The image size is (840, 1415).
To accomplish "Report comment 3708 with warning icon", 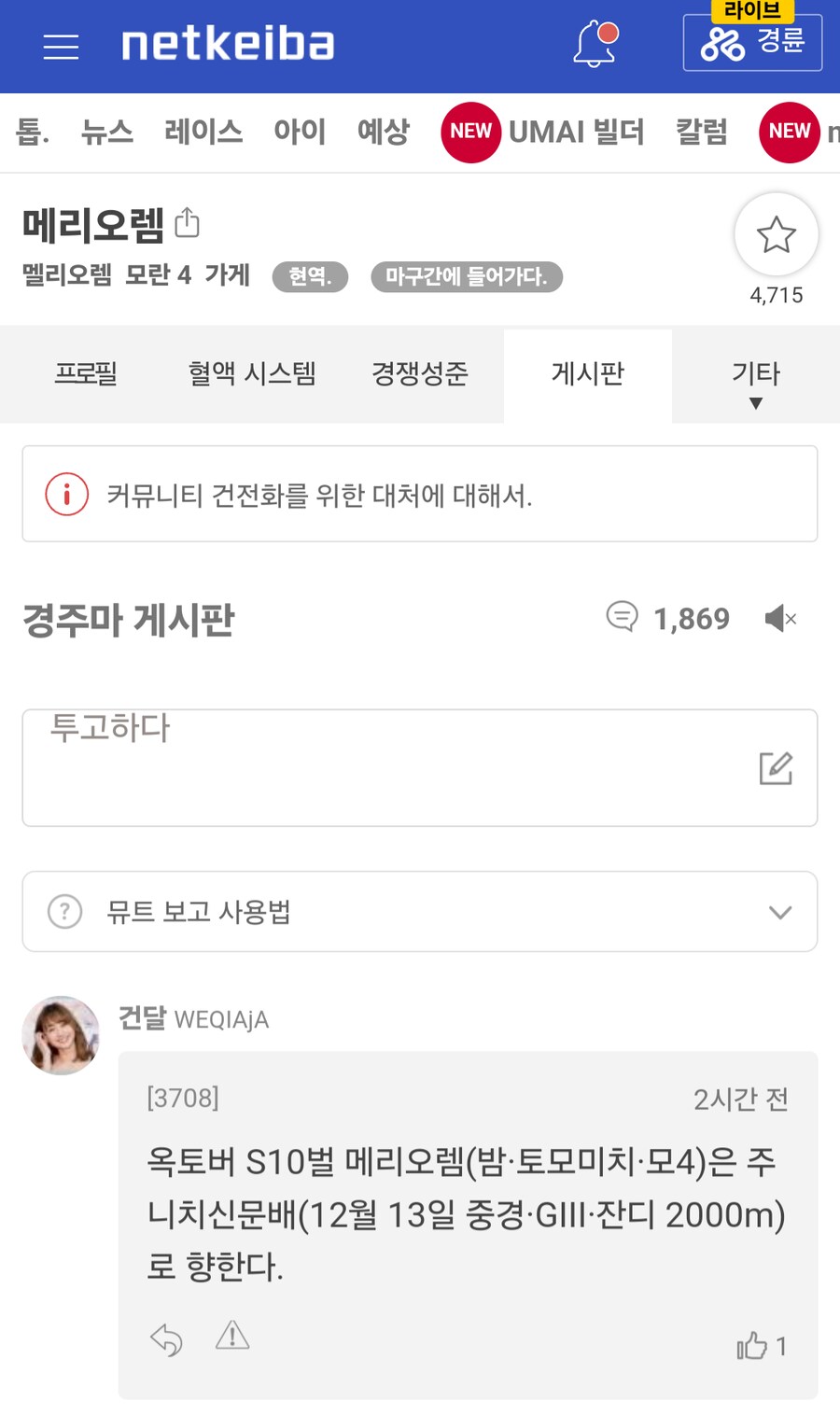I will click(x=231, y=1338).
